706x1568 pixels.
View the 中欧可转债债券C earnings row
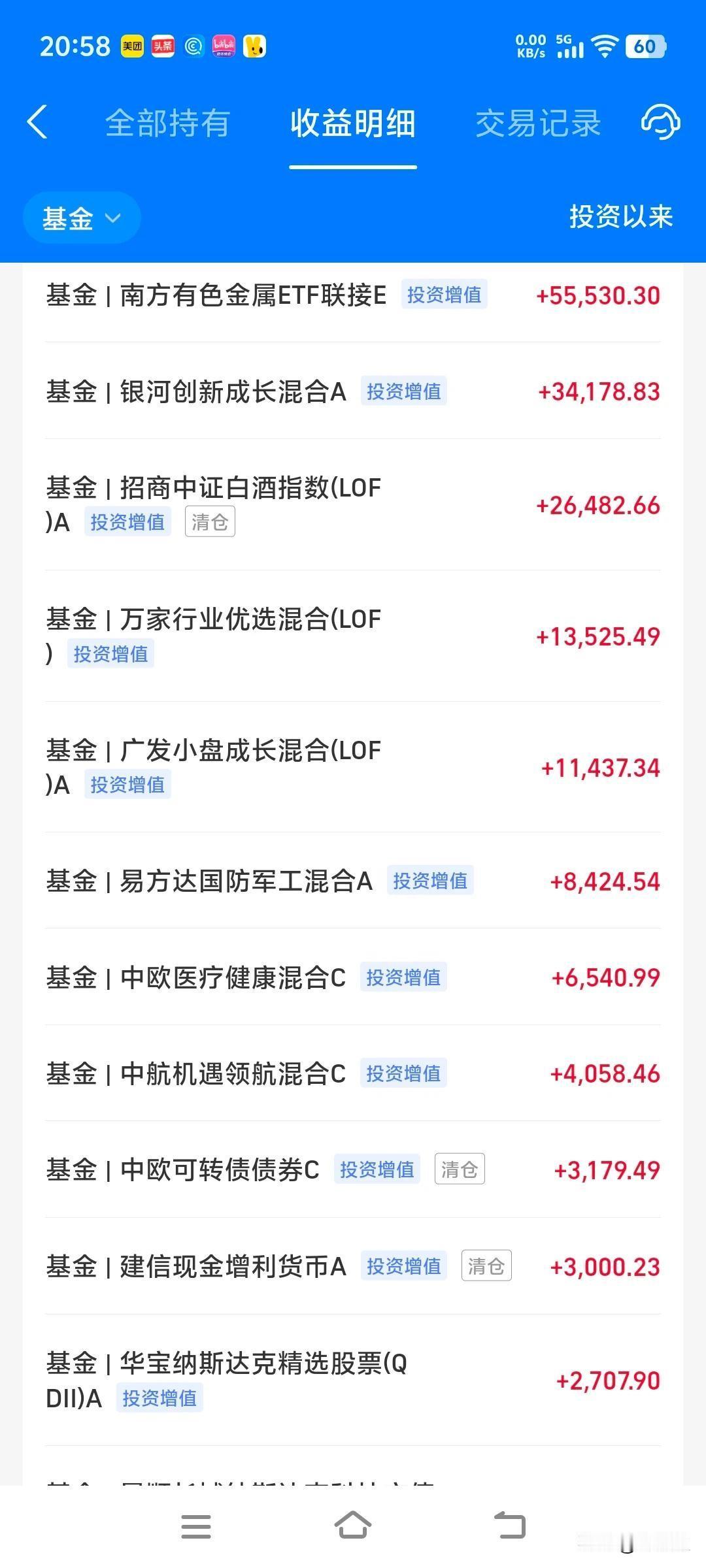(x=353, y=1169)
